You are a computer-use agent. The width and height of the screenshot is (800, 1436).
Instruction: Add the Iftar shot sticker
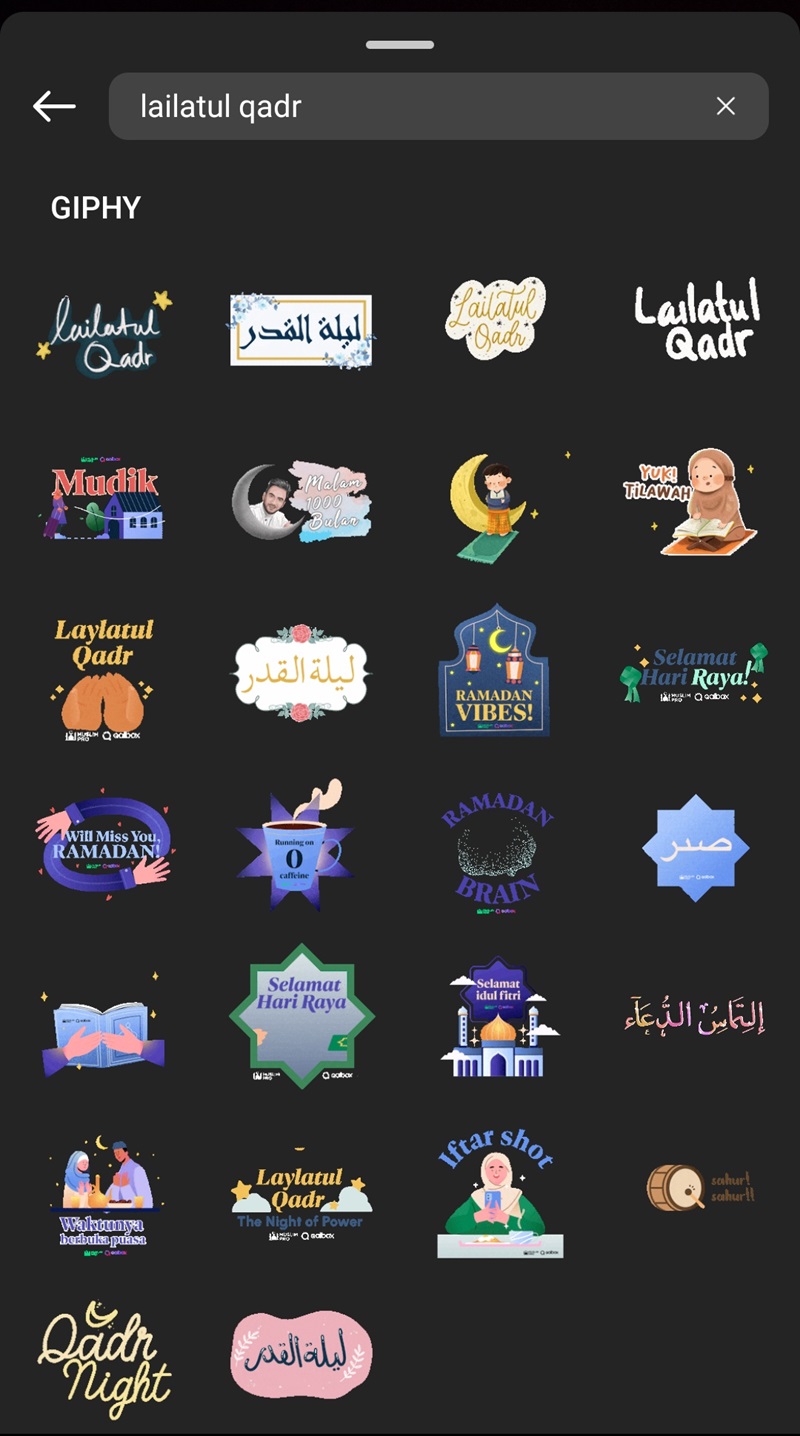498,1192
